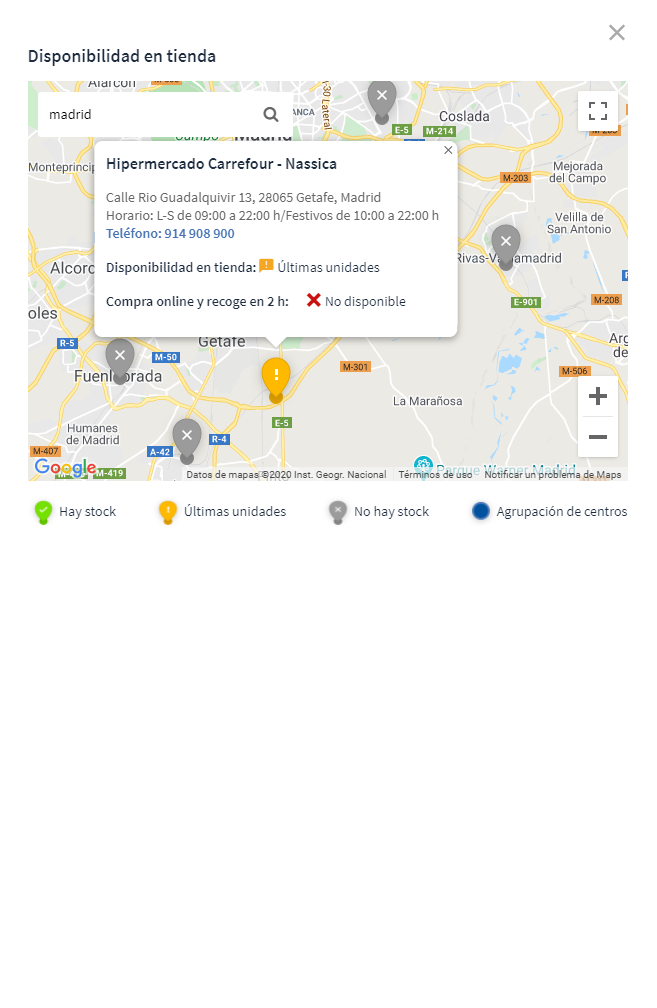The height and width of the screenshot is (1008, 657).
Task: Close the Disponibilidad en tienda dialog
Action: [617, 33]
